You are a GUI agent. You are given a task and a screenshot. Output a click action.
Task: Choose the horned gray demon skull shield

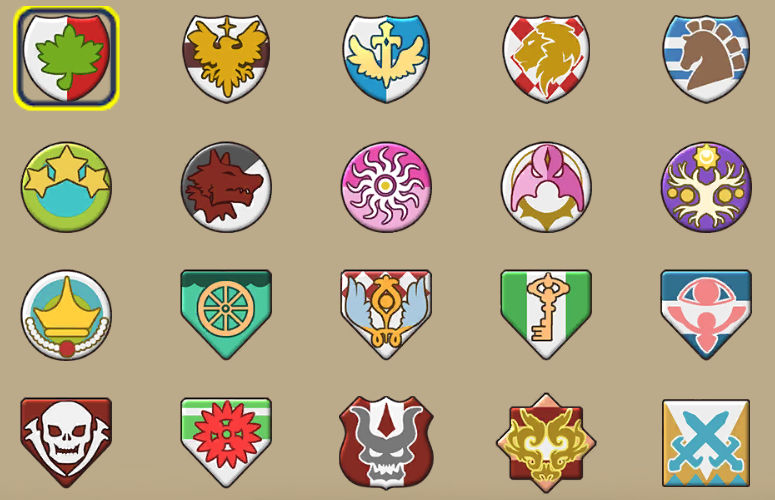[x=386, y=441]
